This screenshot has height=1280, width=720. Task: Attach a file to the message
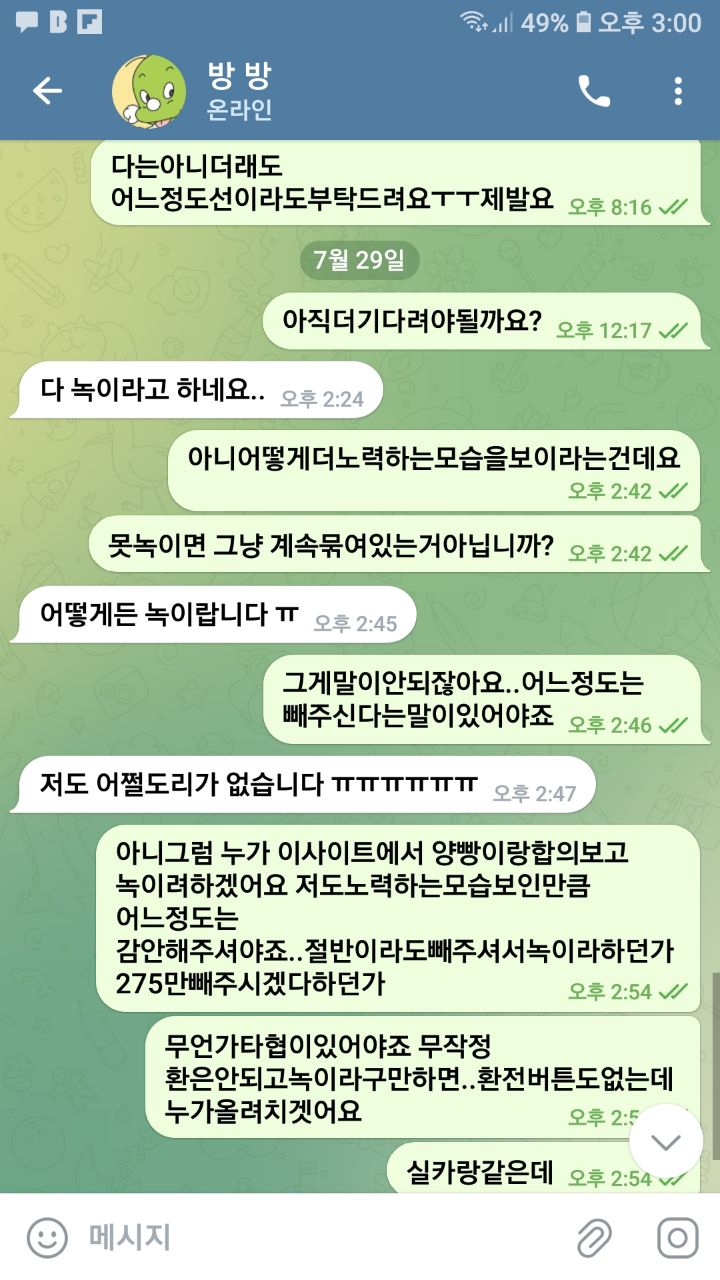coord(594,1238)
